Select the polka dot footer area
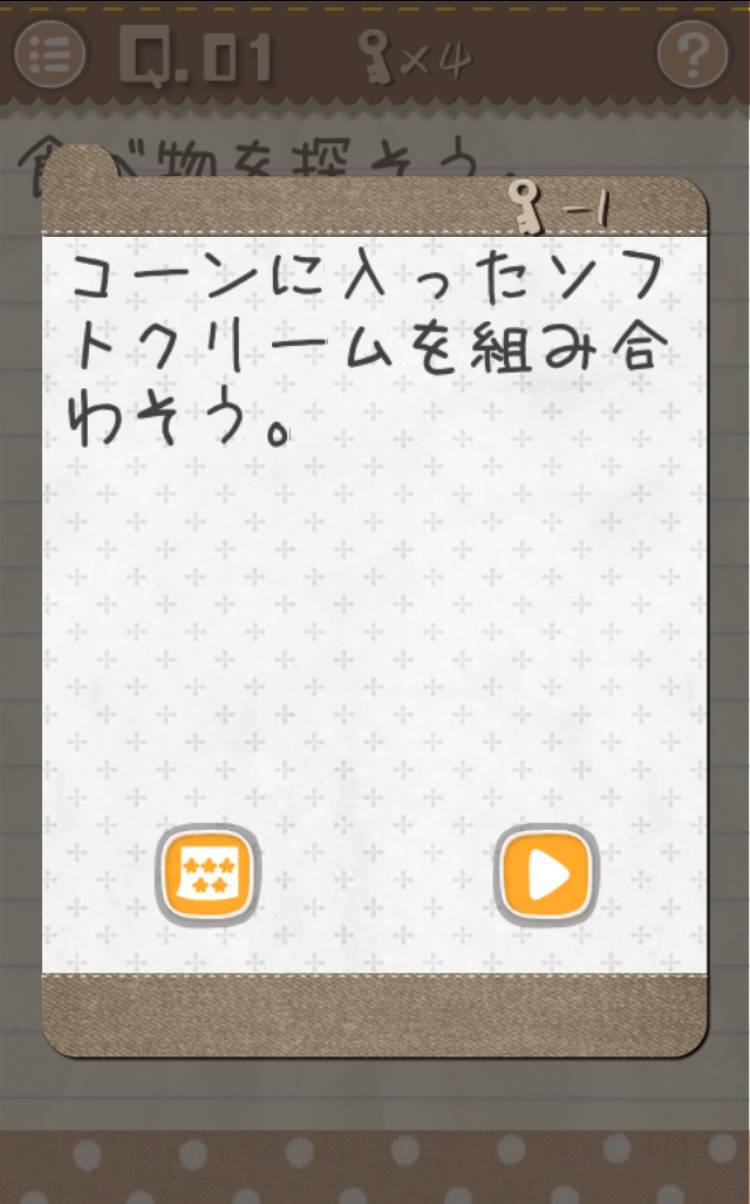Image resolution: width=750 pixels, height=1204 pixels. (x=375, y=1170)
